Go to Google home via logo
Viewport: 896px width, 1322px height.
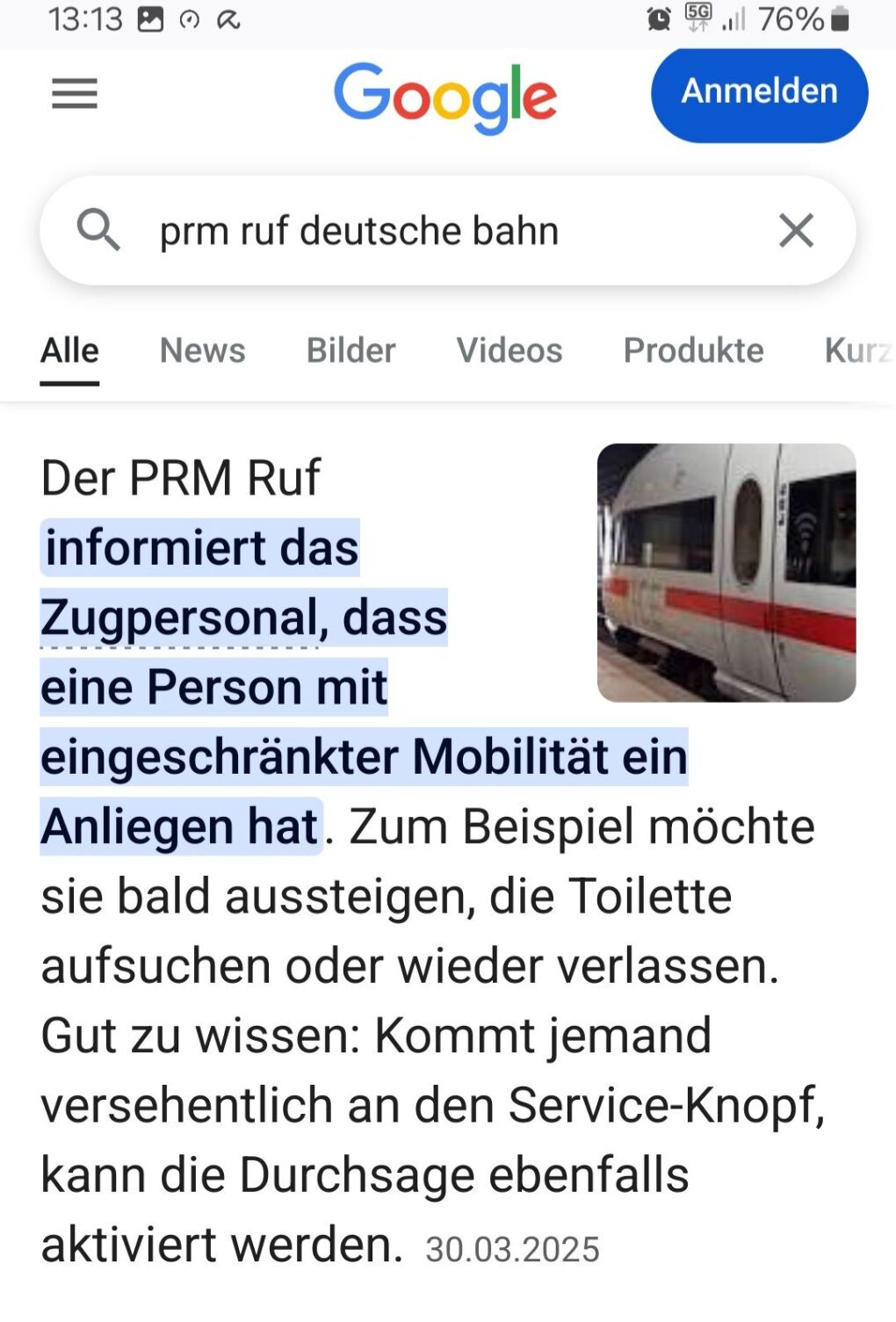pyautogui.click(x=445, y=96)
